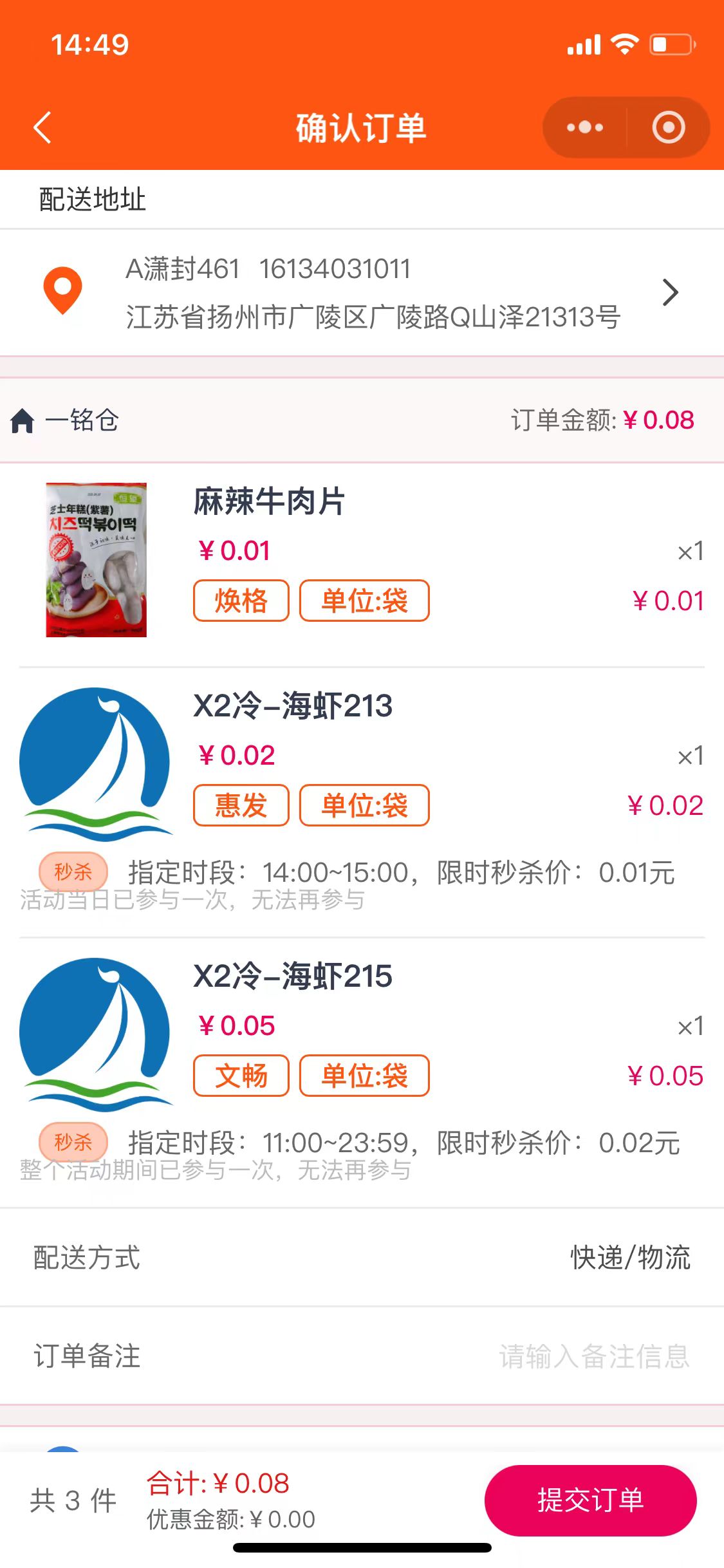This screenshot has height=1568, width=724.
Task: Select the 配送方式 delivery method row
Action: pos(362,1257)
